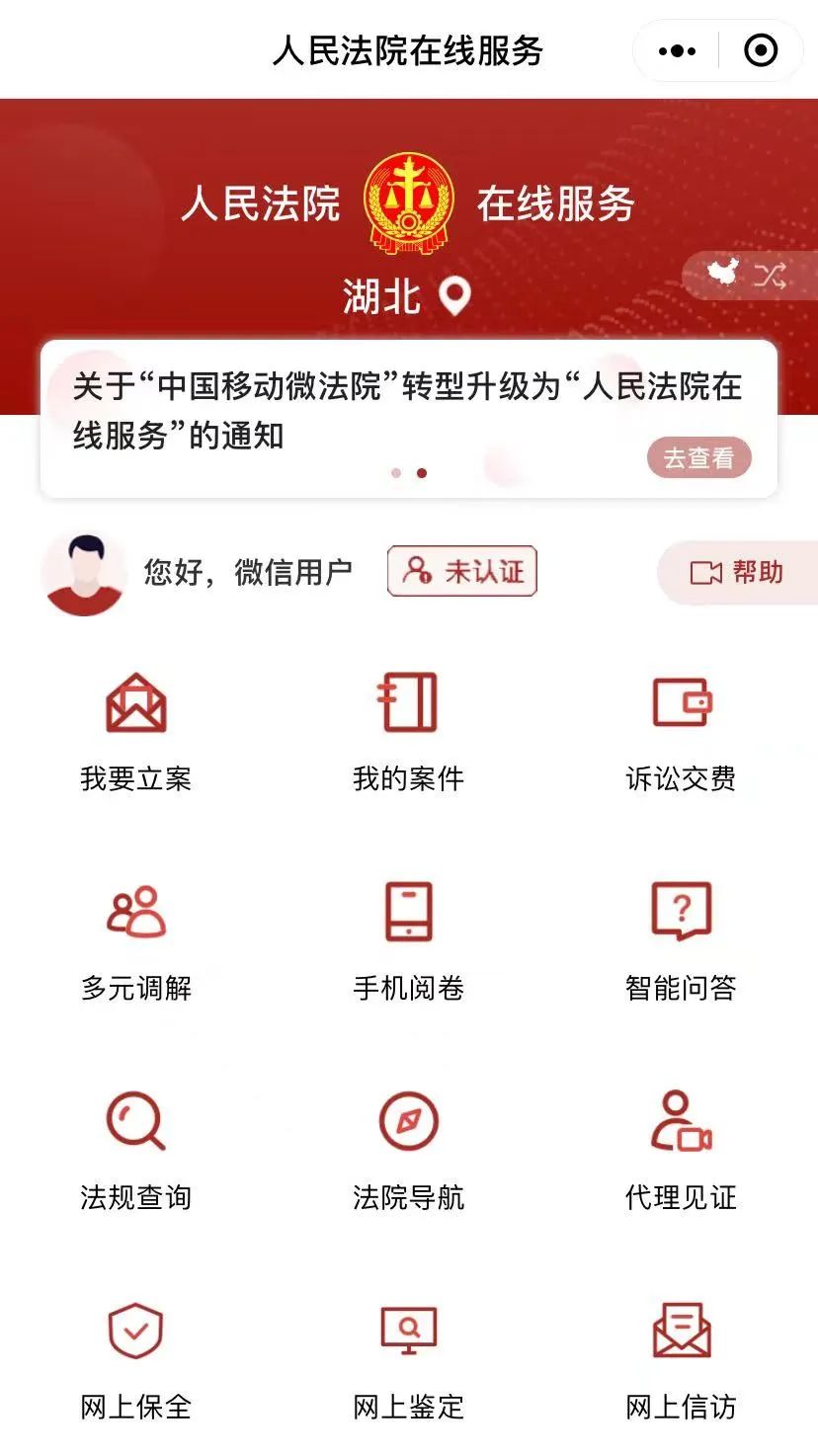Tap the user avatar picture
Screen dimensions: 818x1456
[84, 573]
